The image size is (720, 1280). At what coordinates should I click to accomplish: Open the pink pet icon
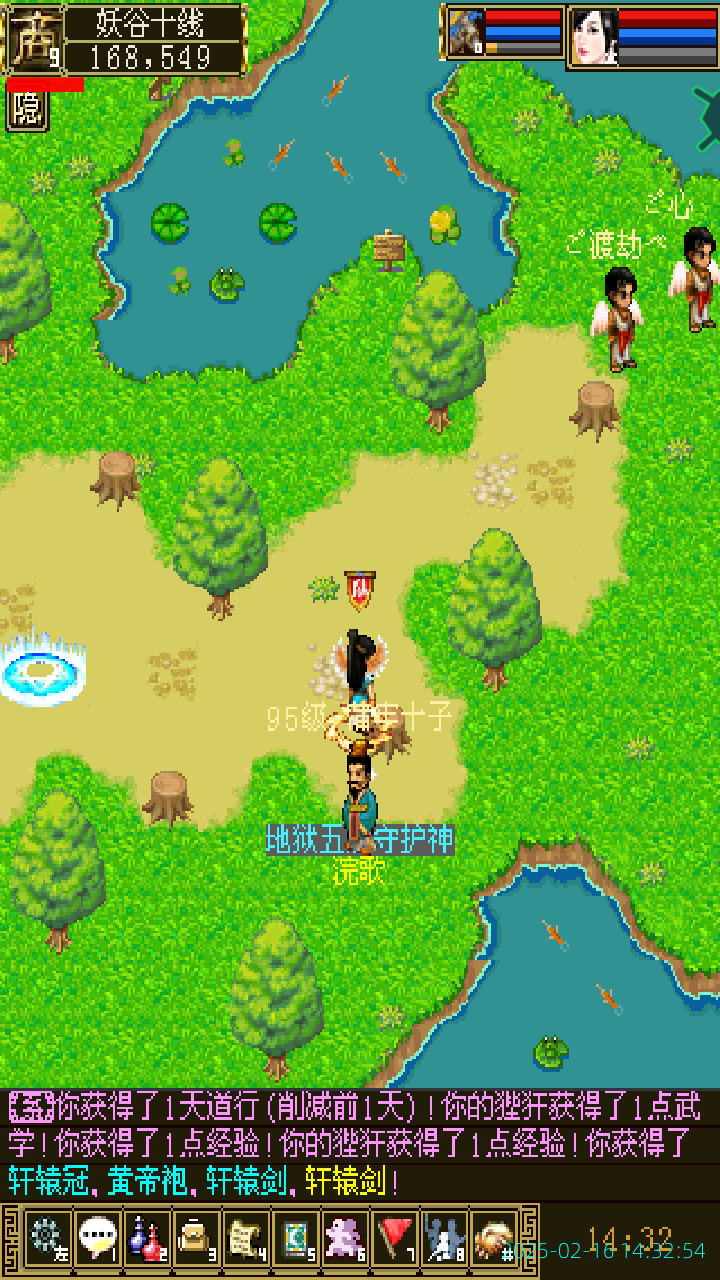[346, 1239]
